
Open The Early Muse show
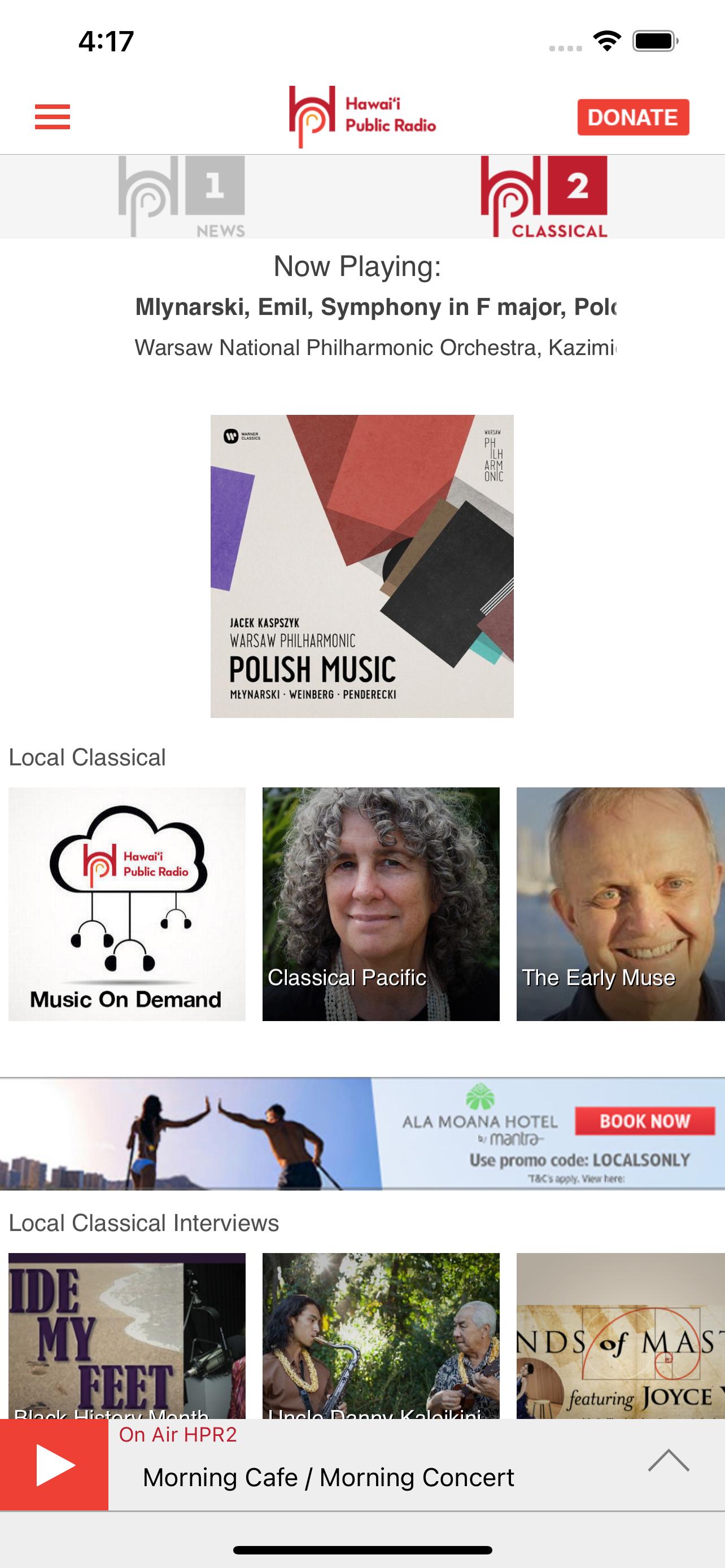621,904
